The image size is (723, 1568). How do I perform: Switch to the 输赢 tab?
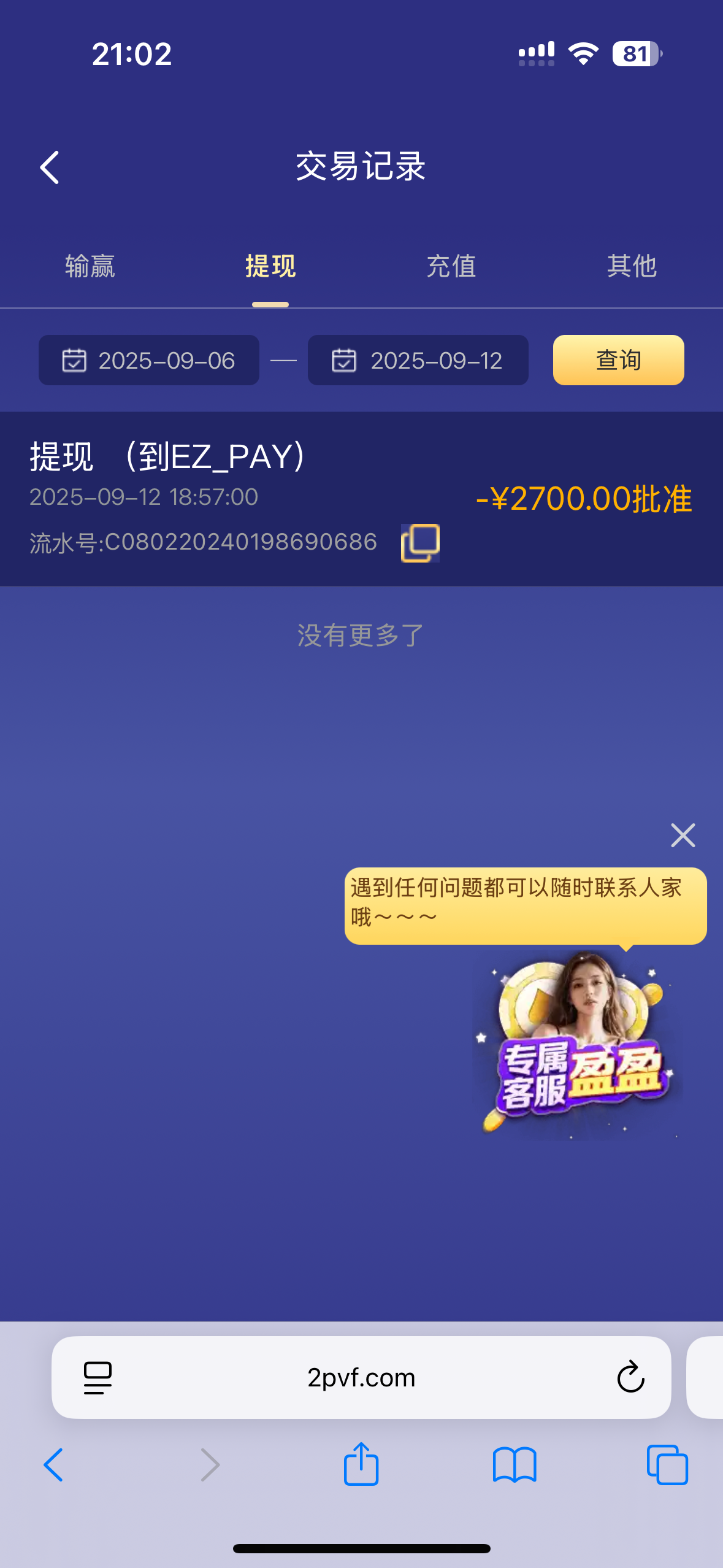click(x=90, y=266)
